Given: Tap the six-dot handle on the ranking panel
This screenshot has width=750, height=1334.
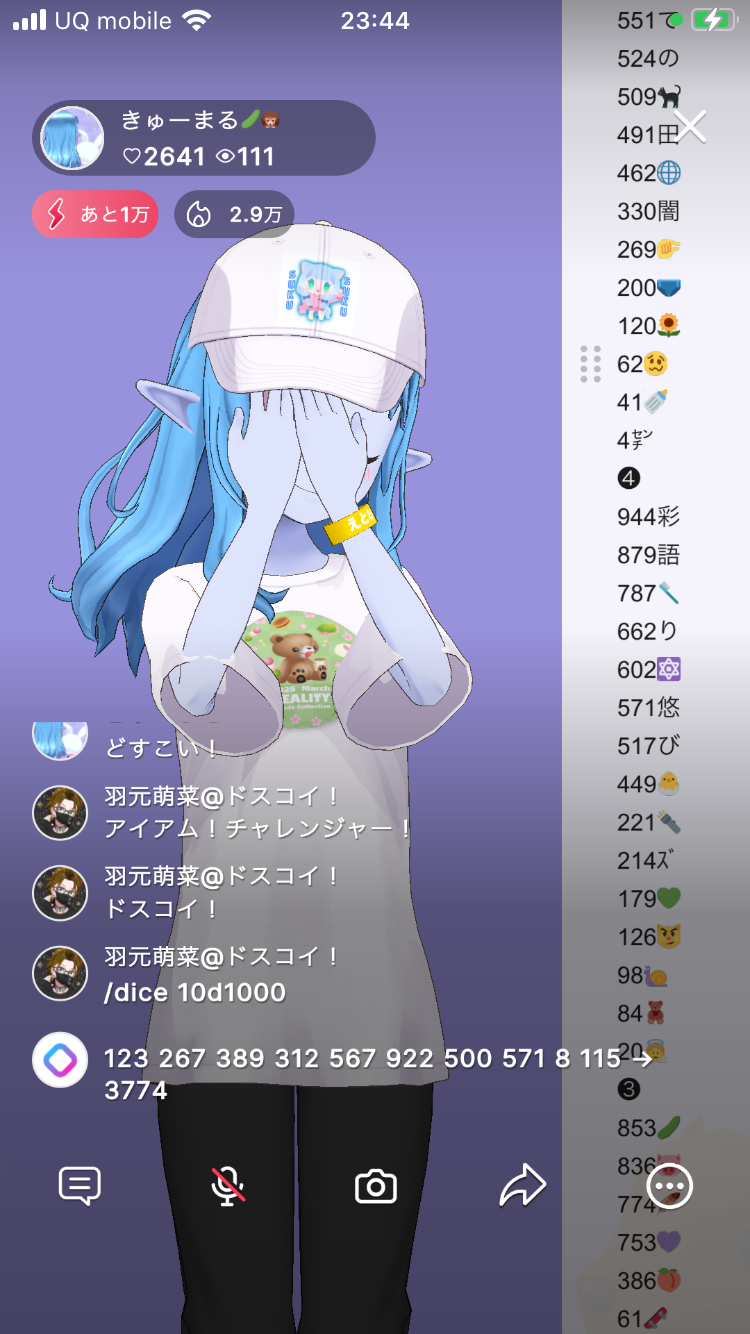Looking at the screenshot, I should [x=590, y=364].
